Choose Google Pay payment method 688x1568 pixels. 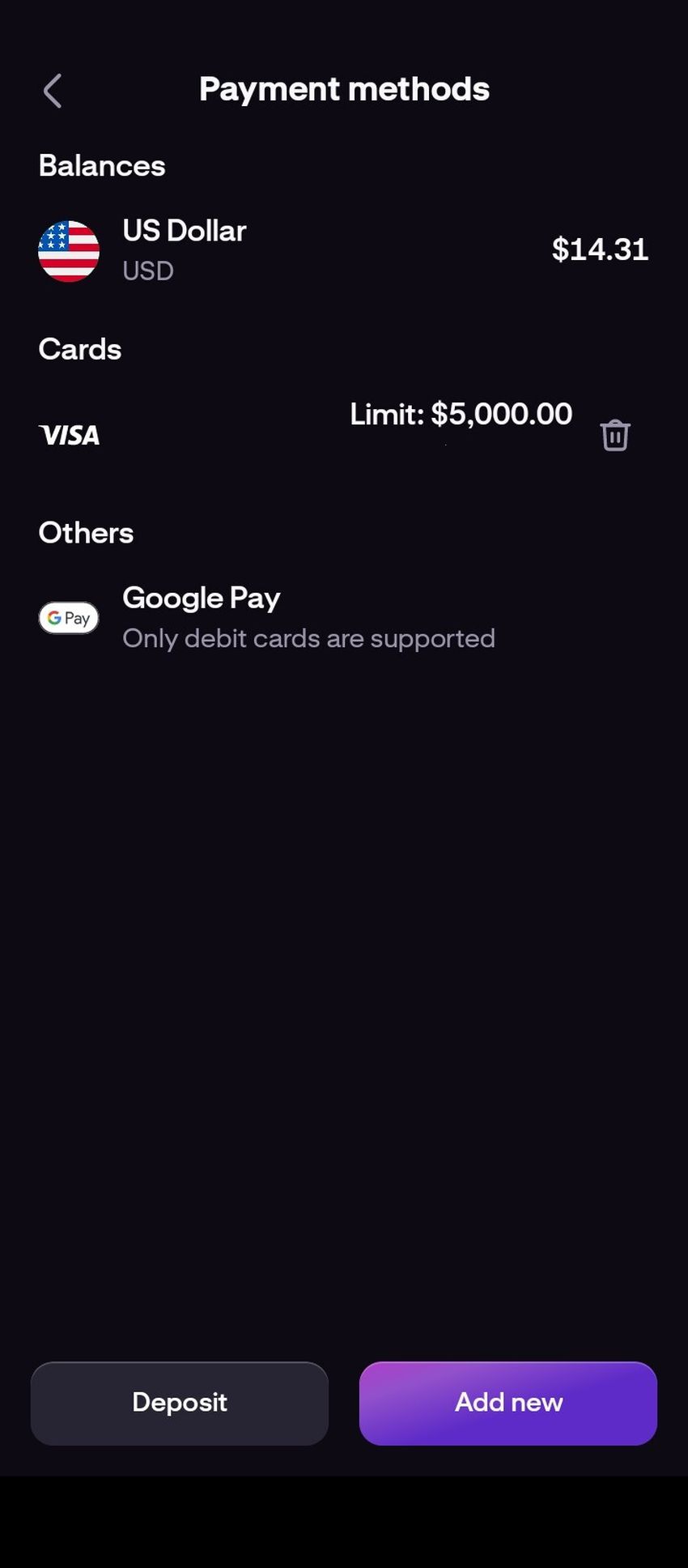click(x=308, y=618)
